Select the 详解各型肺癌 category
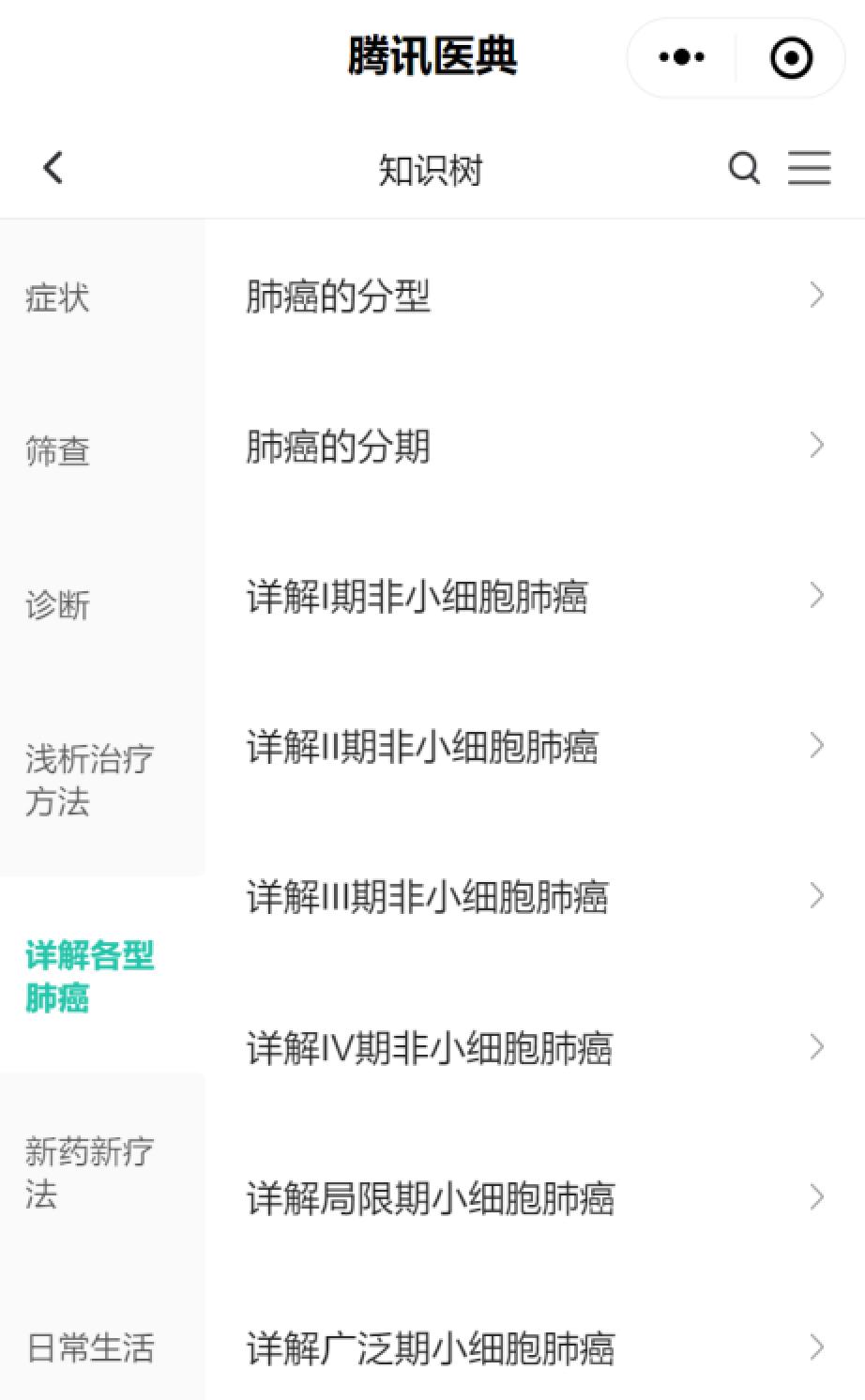 pyautogui.click(x=89, y=976)
